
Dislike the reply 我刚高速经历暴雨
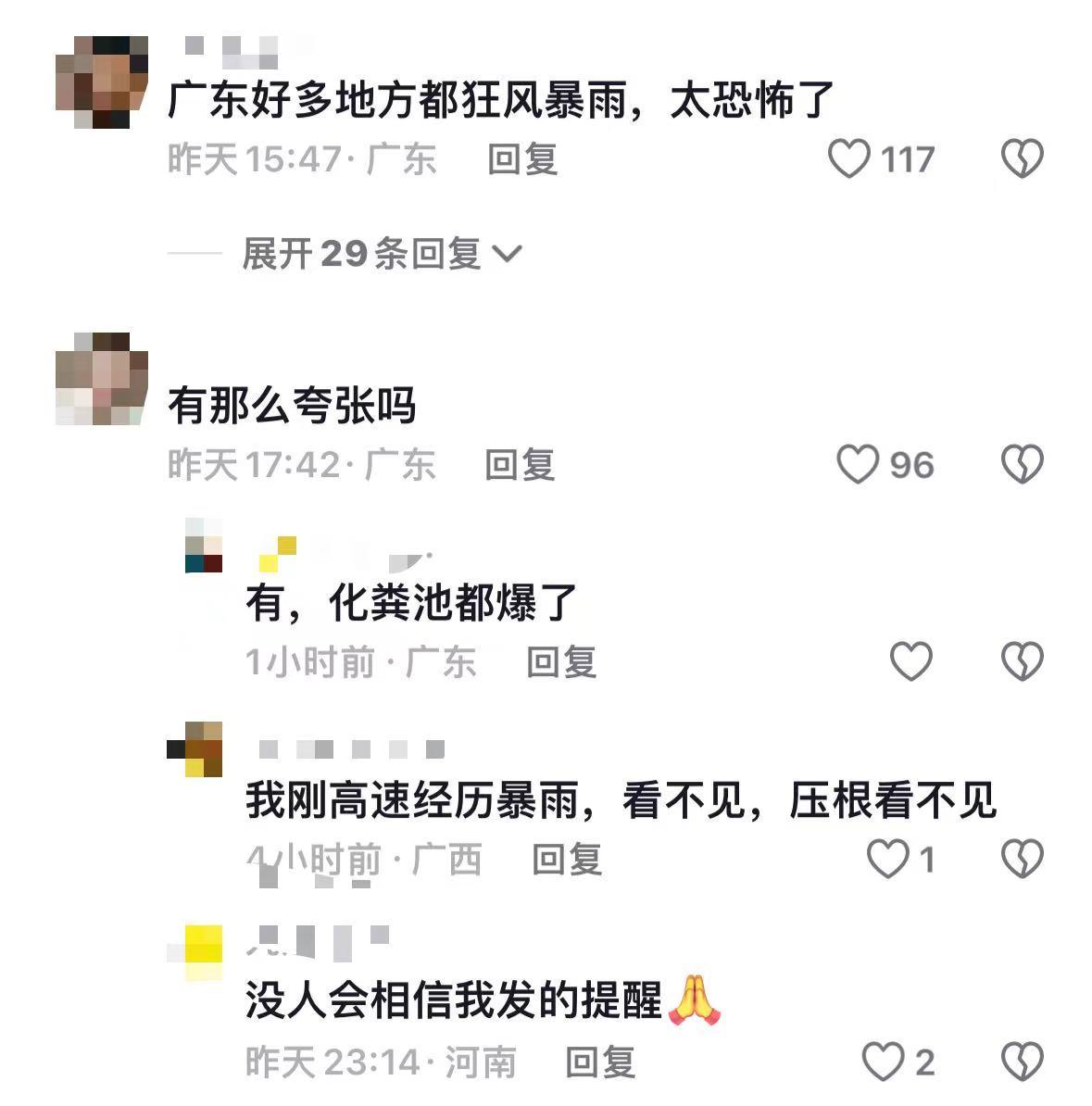point(1023,860)
